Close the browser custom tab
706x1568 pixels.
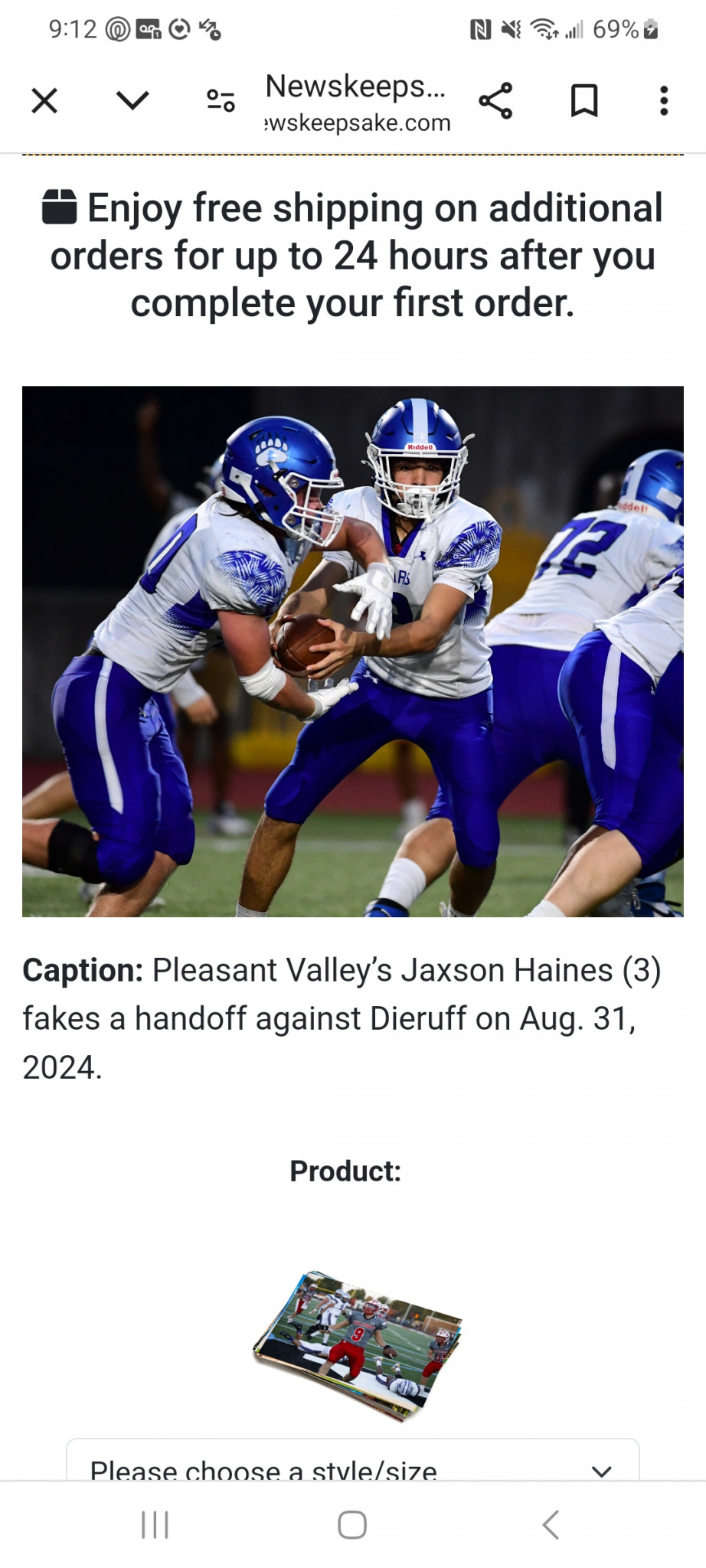44,100
